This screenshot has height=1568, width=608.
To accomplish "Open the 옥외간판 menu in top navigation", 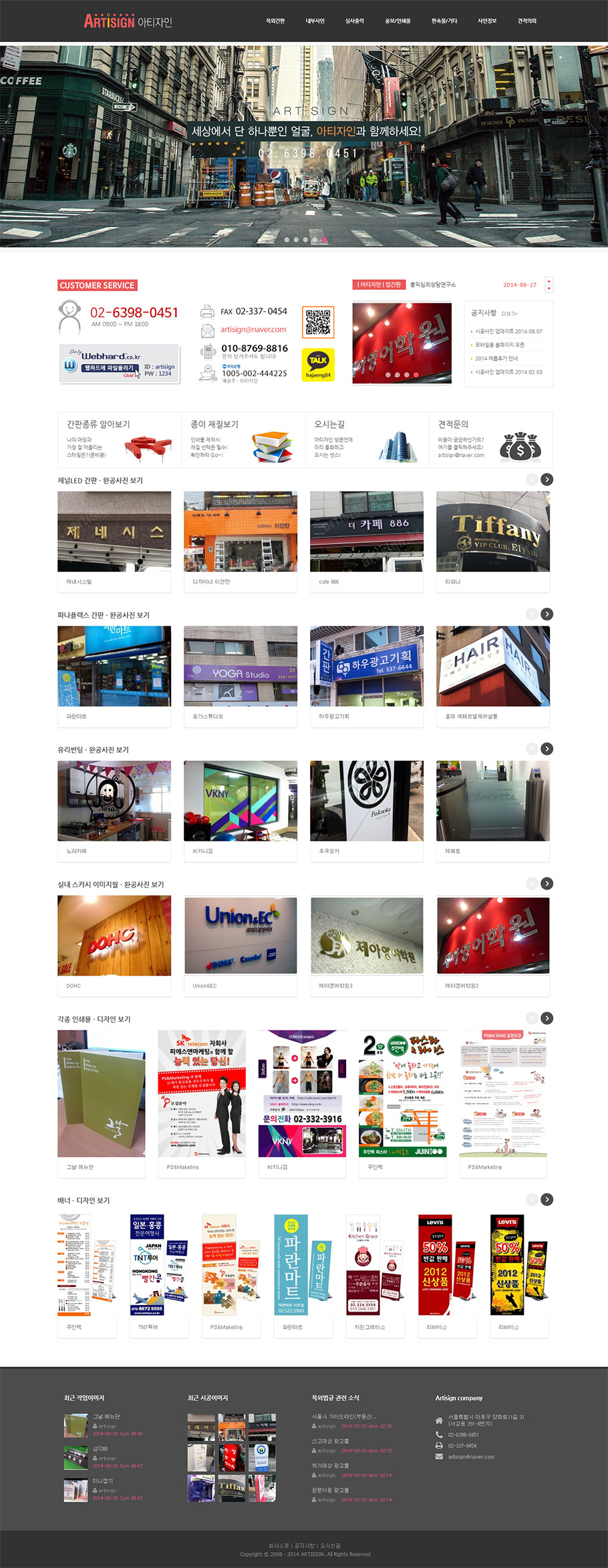I will (275, 21).
